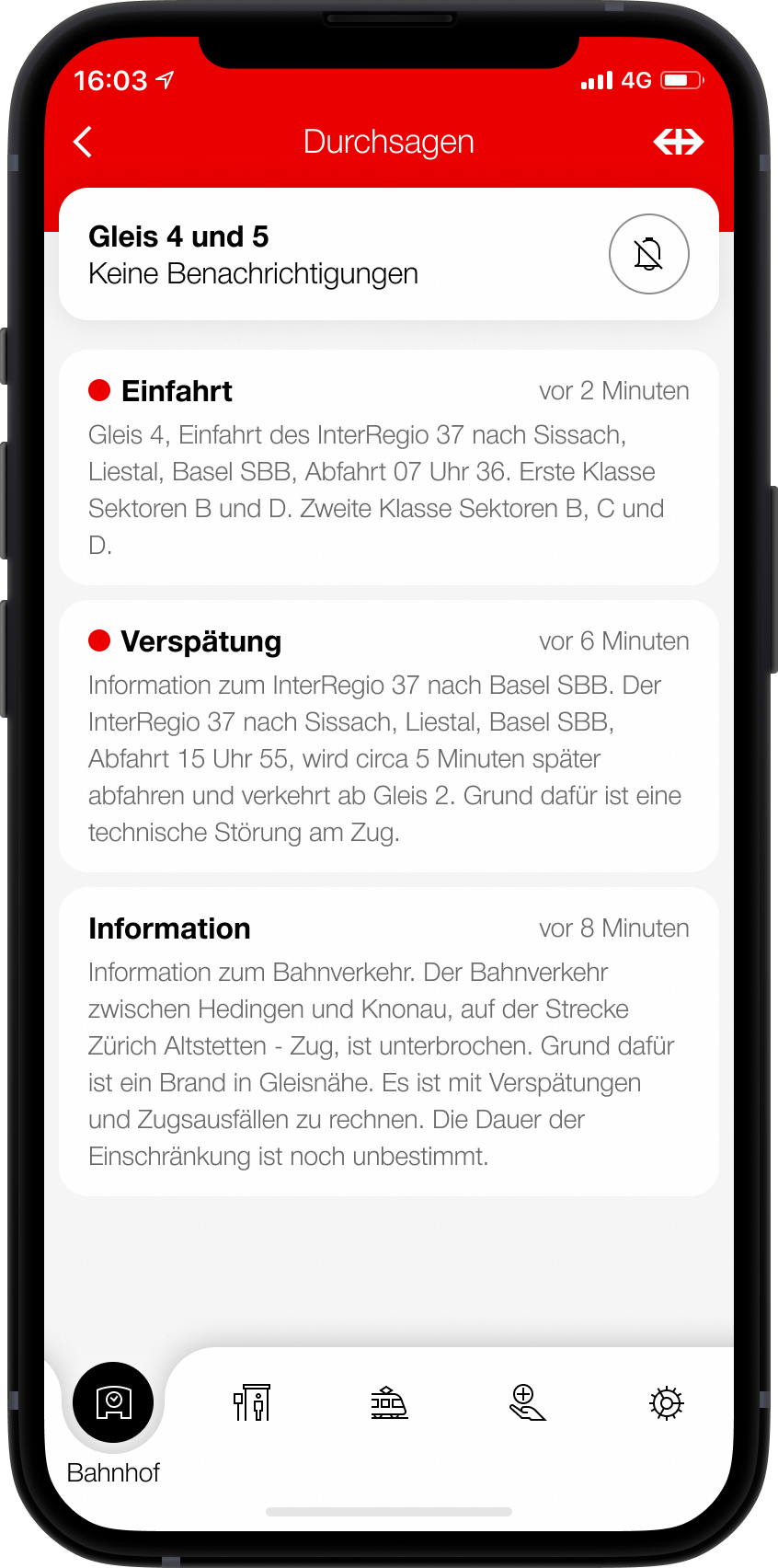This screenshot has width=778, height=1568.
Task: Go back from the Durchsagen screen
Action: click(x=83, y=142)
